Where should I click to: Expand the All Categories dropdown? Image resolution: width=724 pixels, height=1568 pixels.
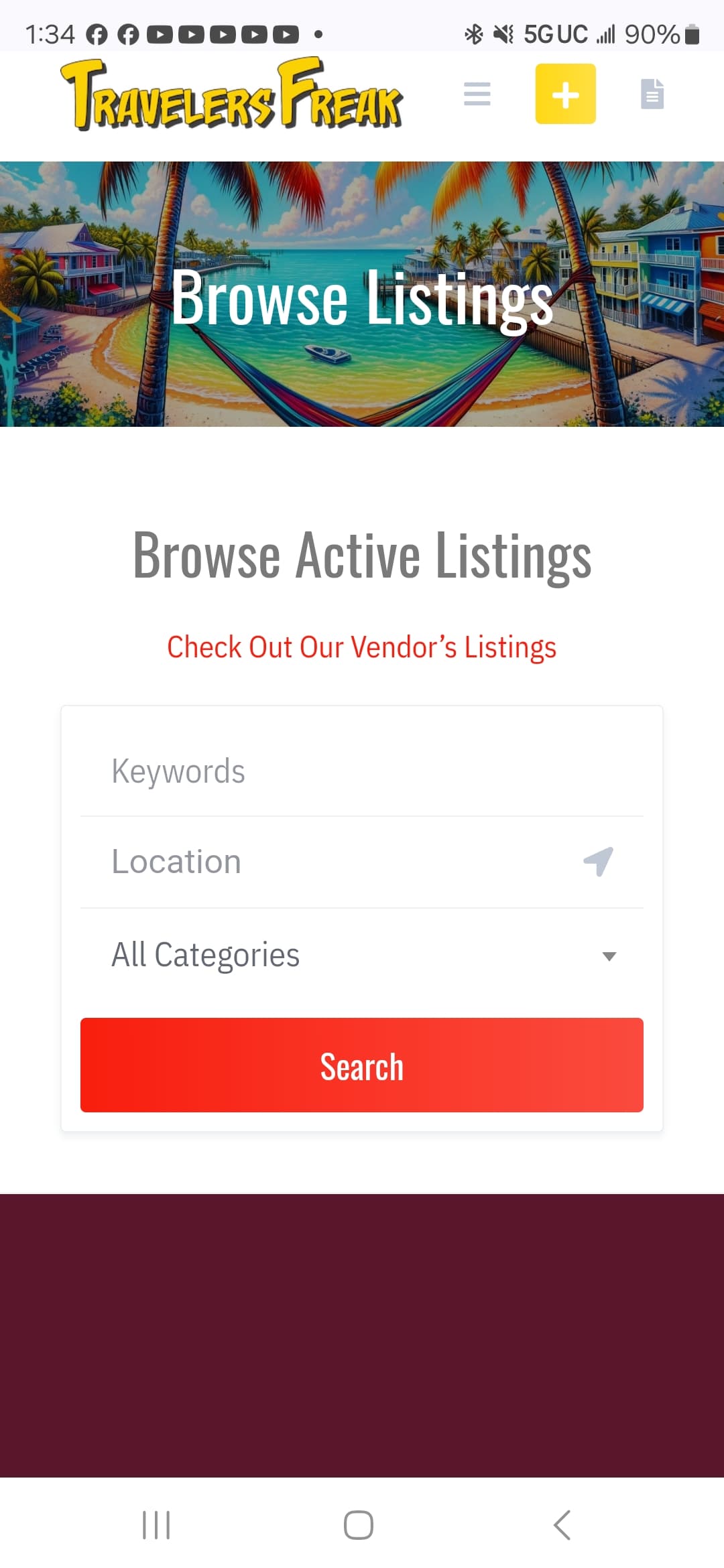click(362, 955)
